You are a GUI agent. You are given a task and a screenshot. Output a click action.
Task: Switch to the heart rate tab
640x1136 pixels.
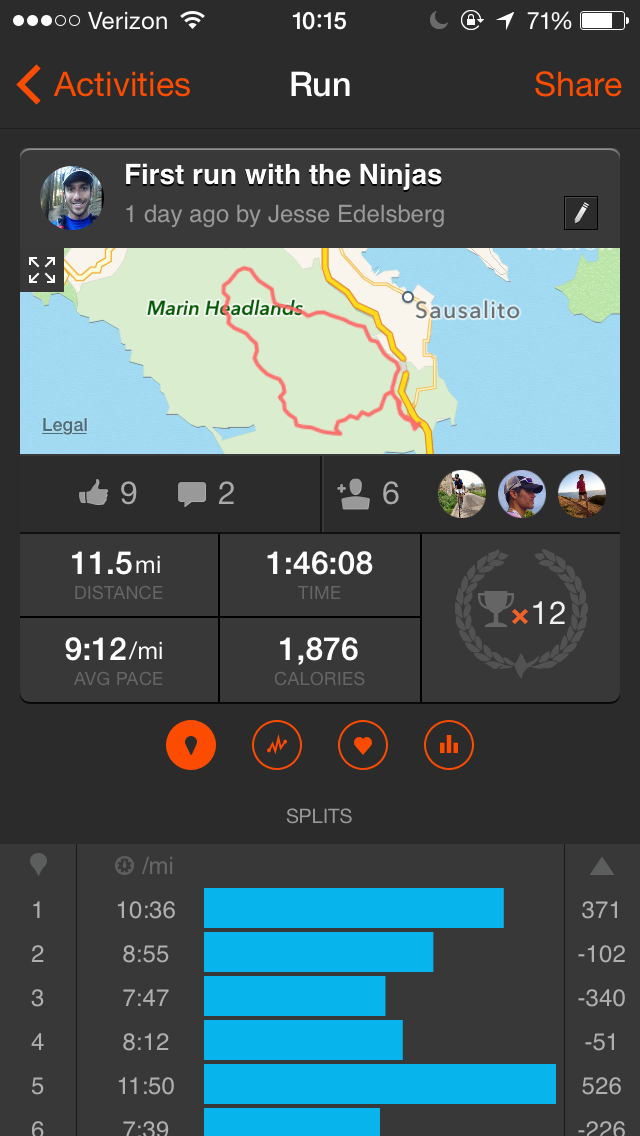(x=363, y=745)
